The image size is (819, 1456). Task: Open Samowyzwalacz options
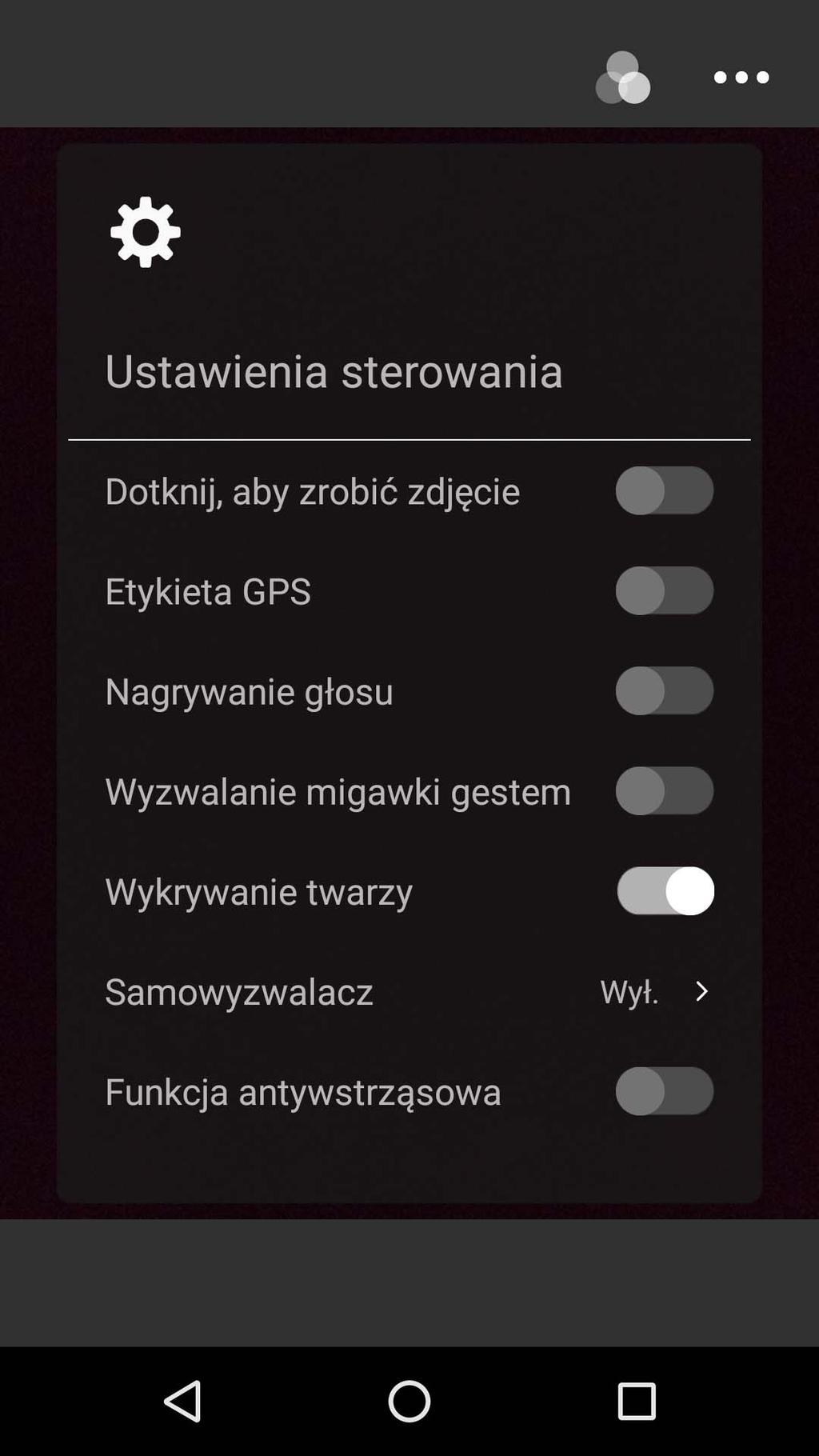coord(409,991)
